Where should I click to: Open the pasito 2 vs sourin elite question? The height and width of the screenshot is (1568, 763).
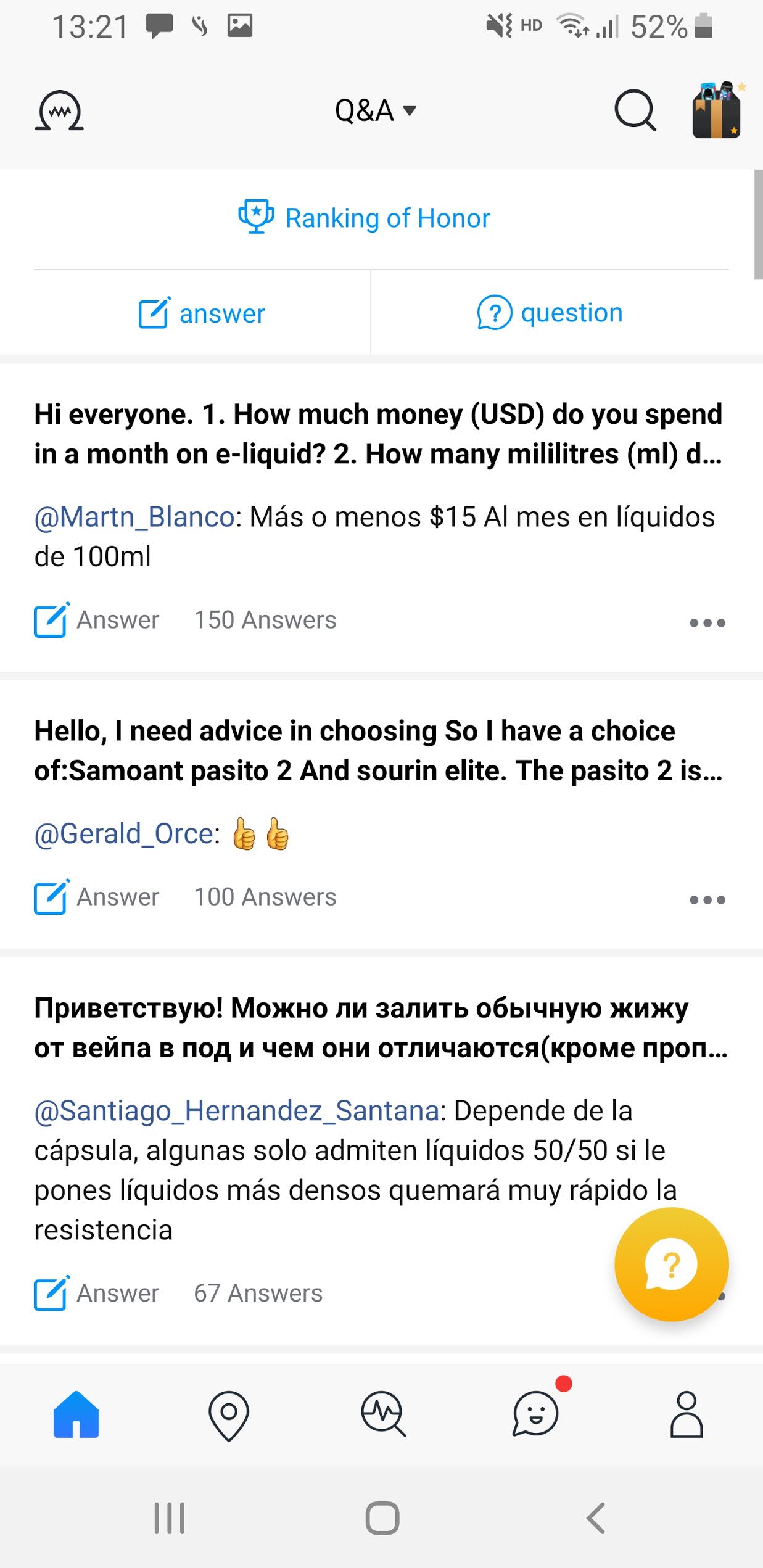(377, 750)
